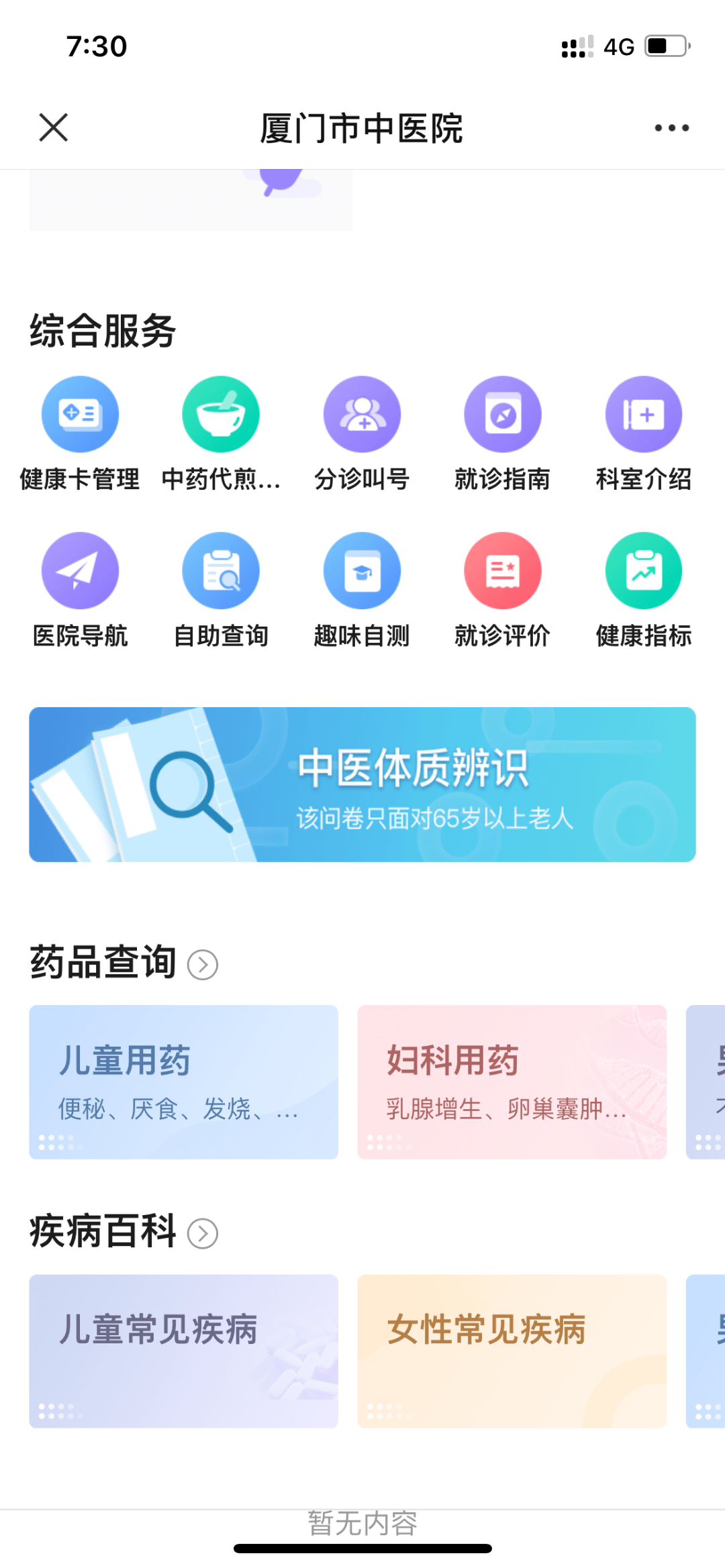725x1568 pixels.
Task: Open the 中医体质辨识 banner
Action: (x=362, y=784)
